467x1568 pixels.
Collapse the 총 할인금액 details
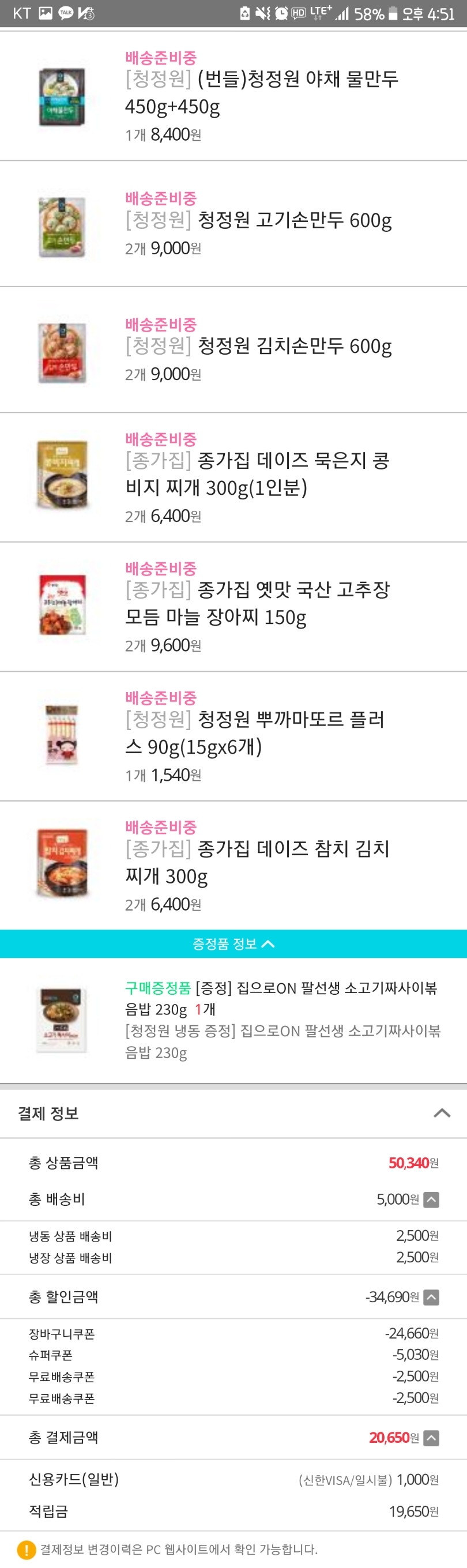[431, 1297]
